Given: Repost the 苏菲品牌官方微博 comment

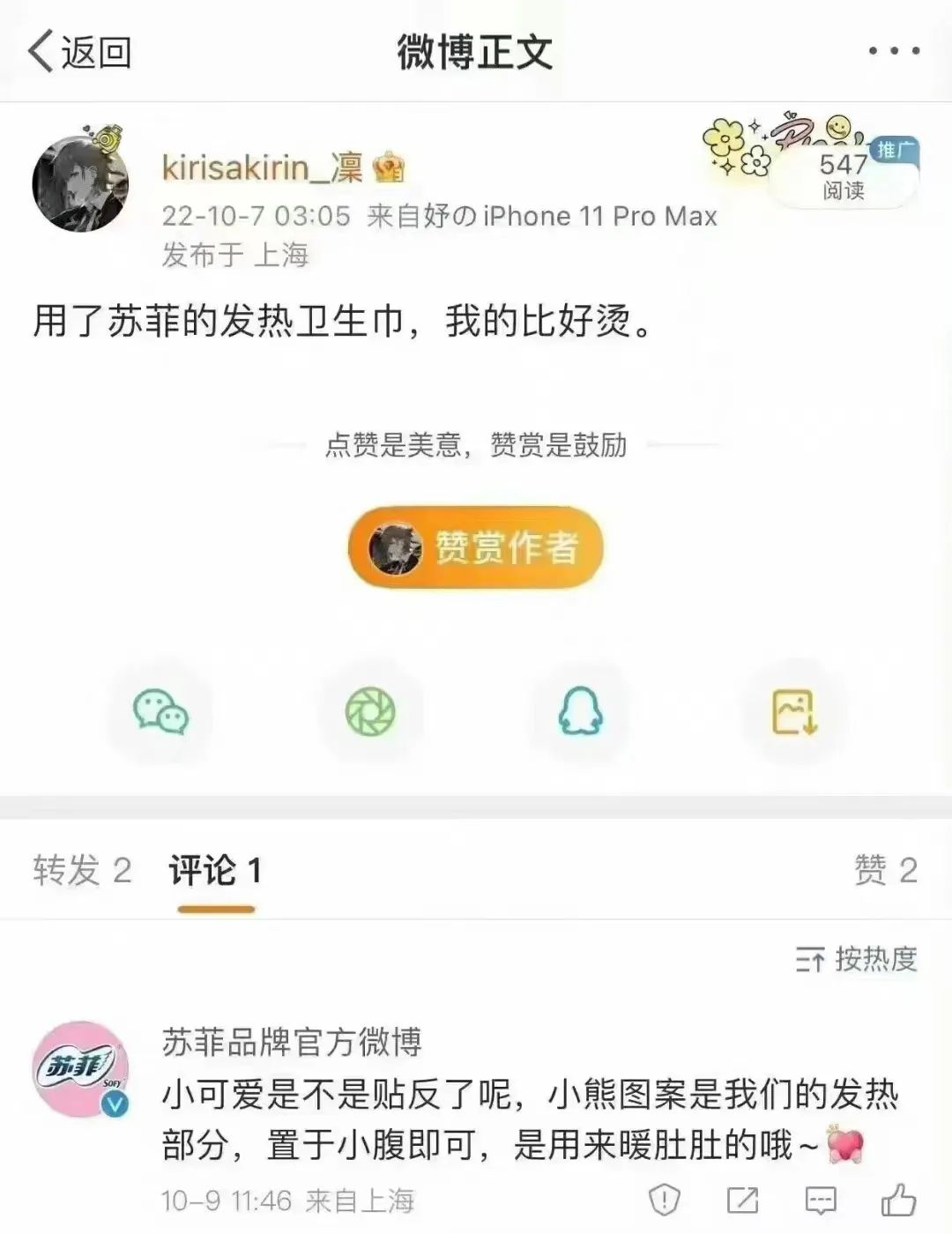Looking at the screenshot, I should (x=742, y=1201).
